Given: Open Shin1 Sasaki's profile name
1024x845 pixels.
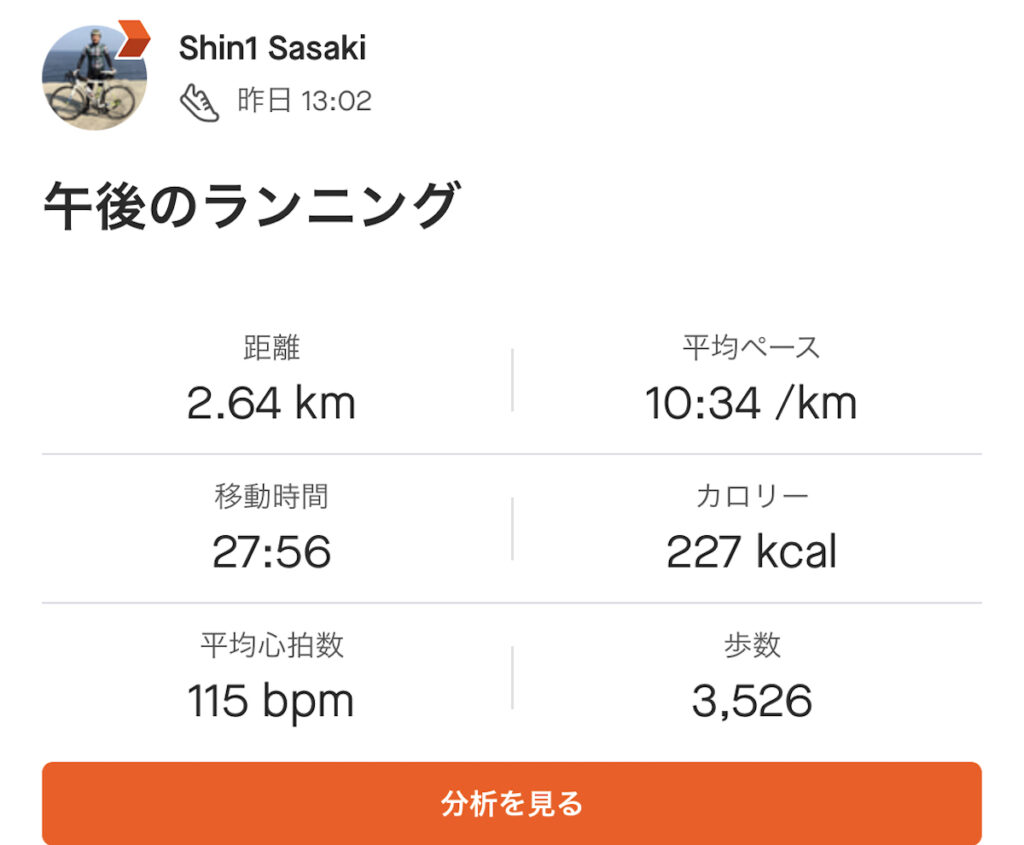Looking at the screenshot, I should pos(272,47).
